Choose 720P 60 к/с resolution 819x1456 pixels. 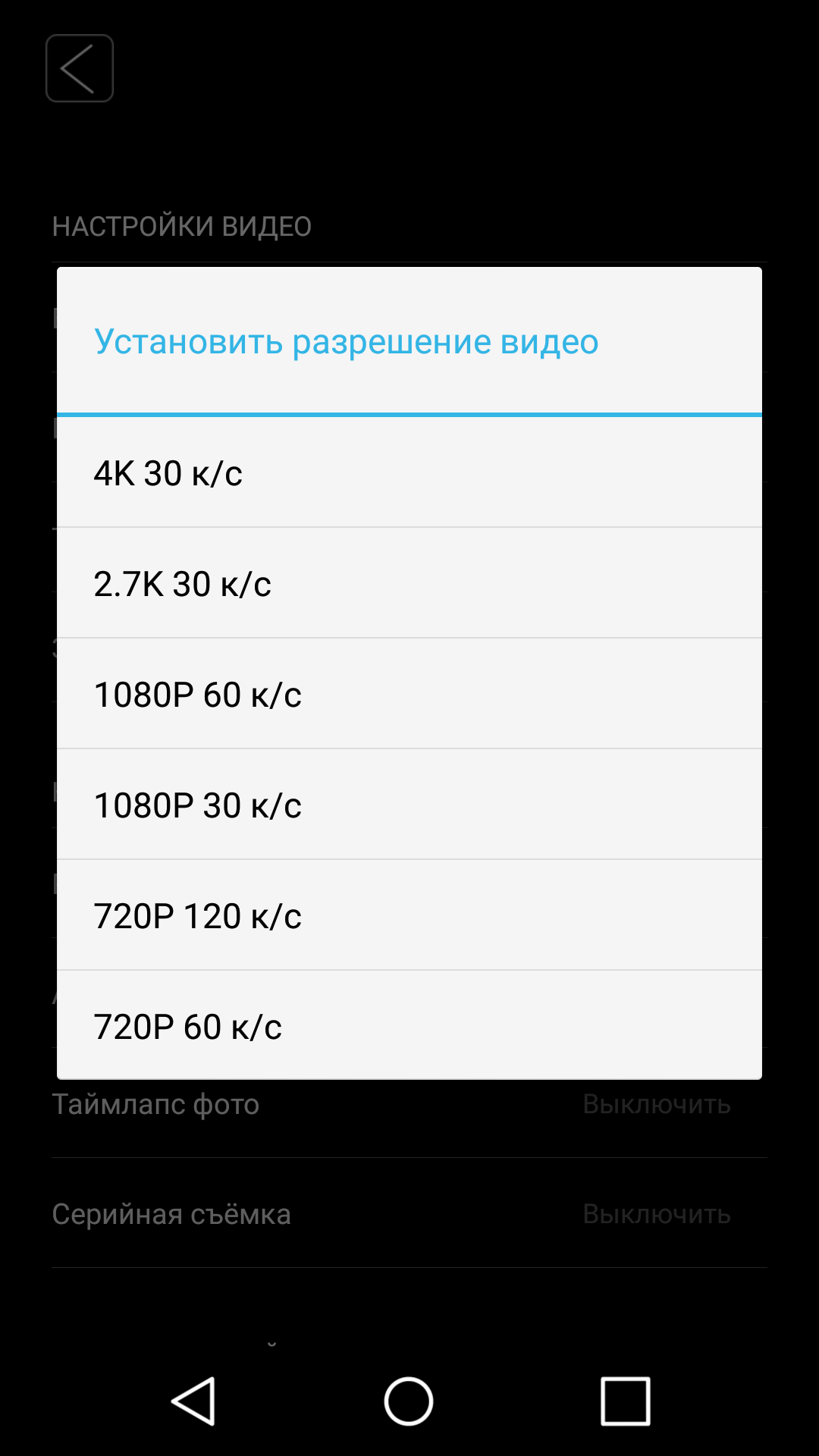coord(409,1025)
